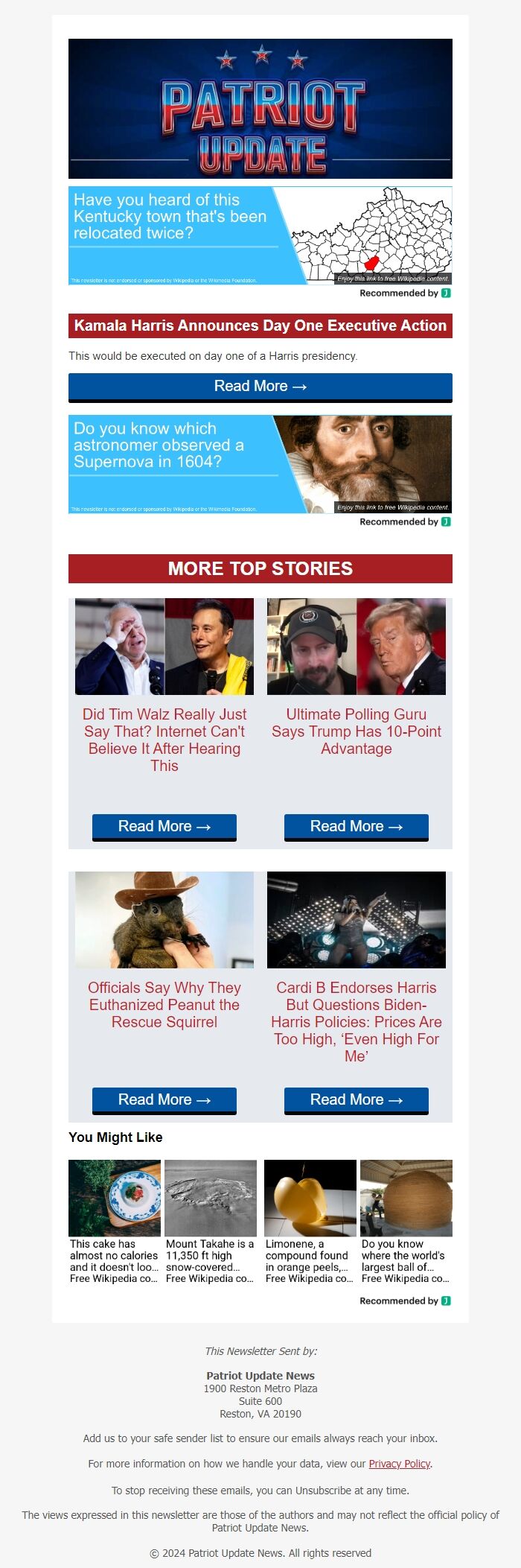The image size is (521, 1568).
Task: Open the Peanut the Rescue Squirrel headline
Action: pos(164,1005)
